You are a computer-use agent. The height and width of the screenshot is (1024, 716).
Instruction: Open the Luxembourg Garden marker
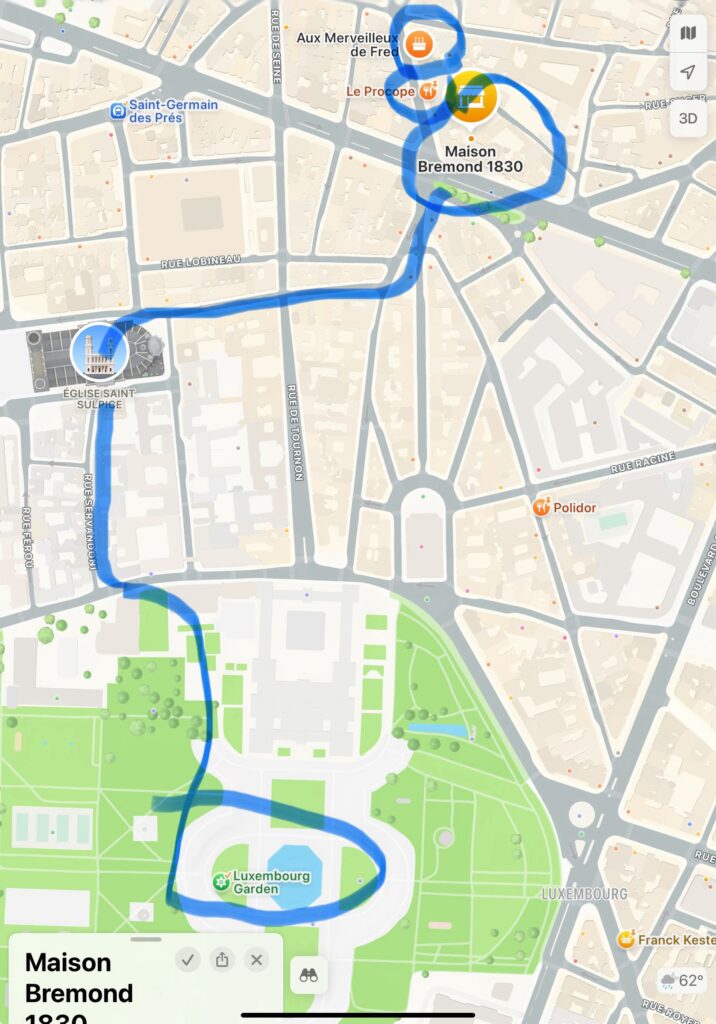(x=221, y=881)
